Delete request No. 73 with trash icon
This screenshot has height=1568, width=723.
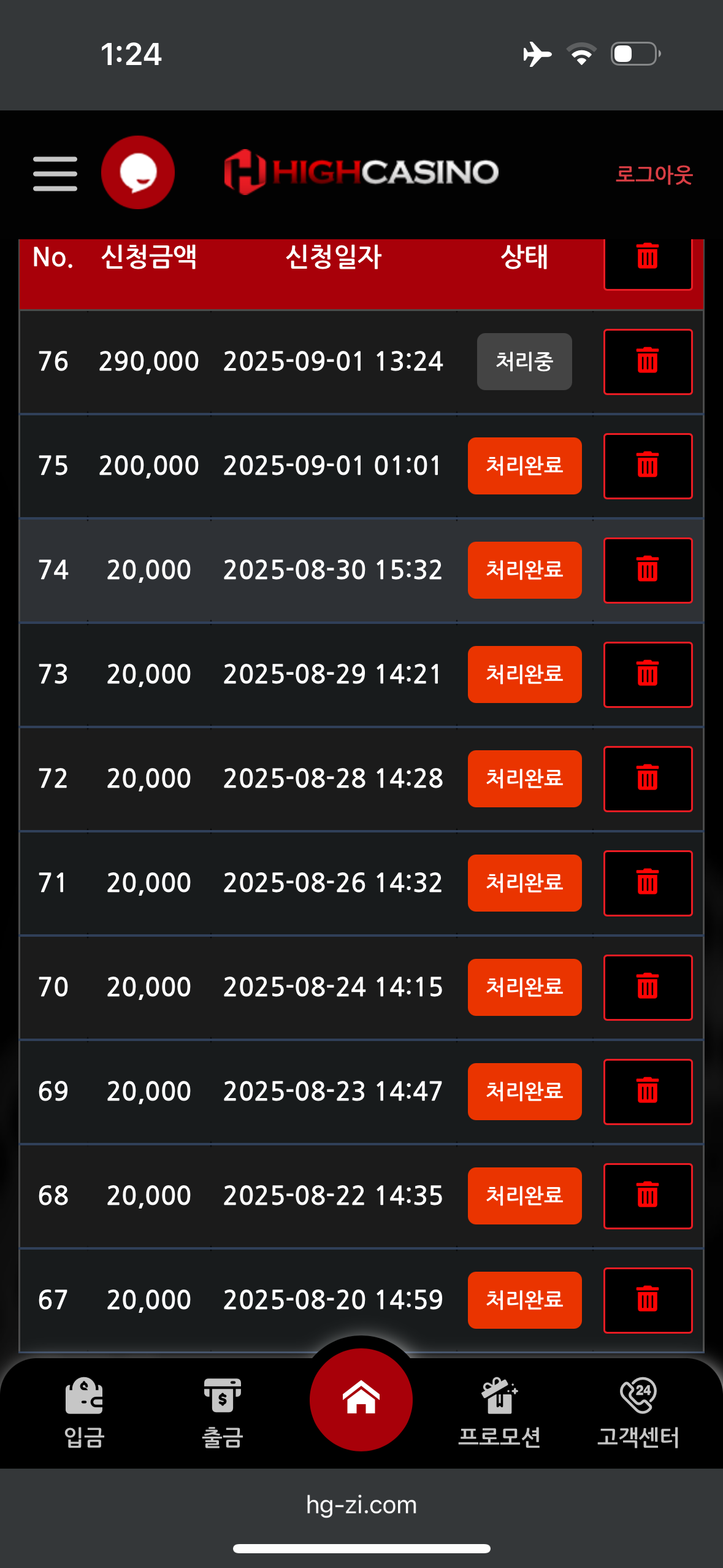tap(648, 674)
